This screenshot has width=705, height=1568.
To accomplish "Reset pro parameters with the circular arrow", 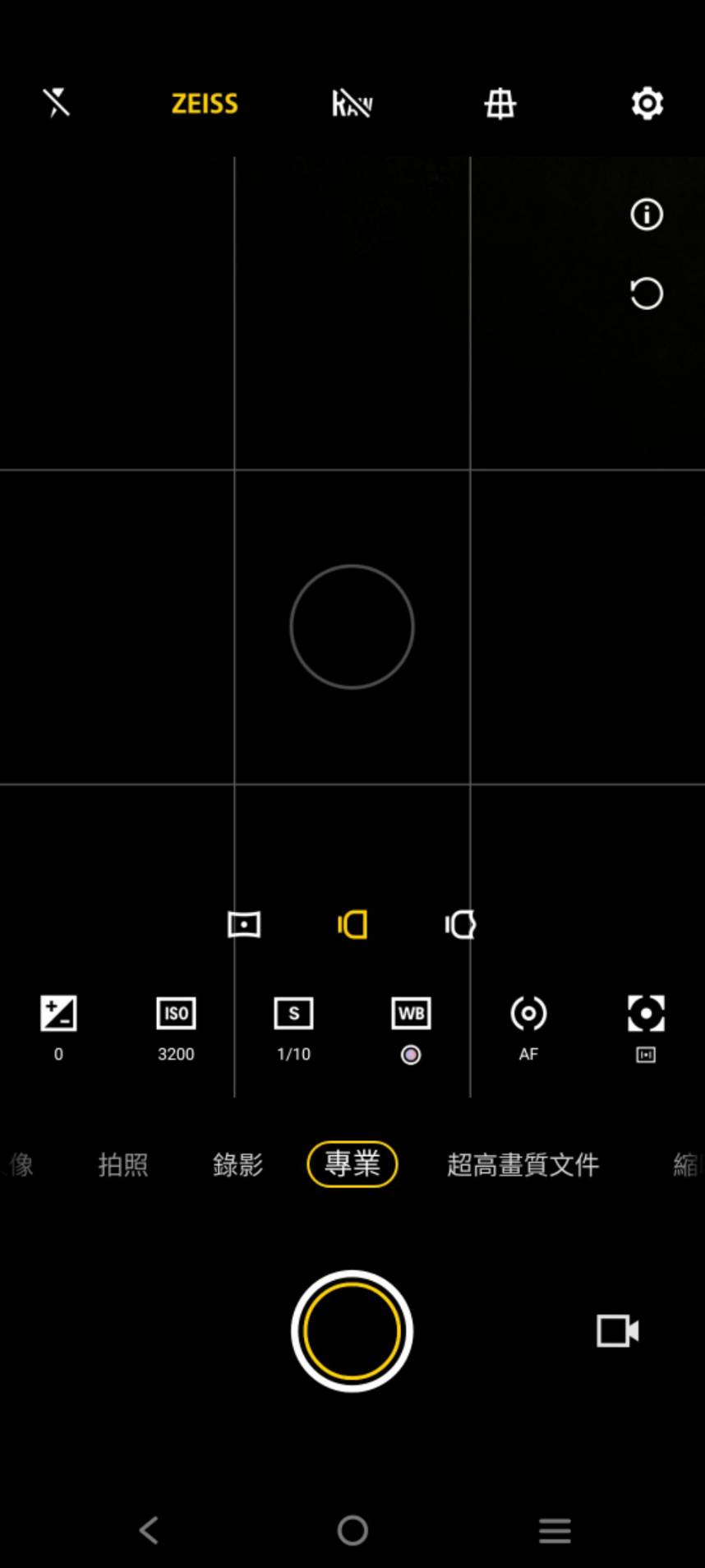I will click(647, 294).
